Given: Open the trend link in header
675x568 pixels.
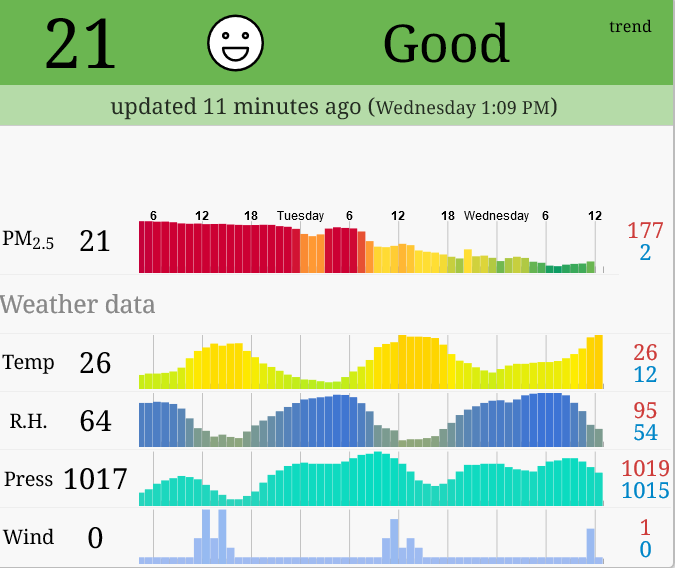Looking at the screenshot, I should [x=630, y=27].
